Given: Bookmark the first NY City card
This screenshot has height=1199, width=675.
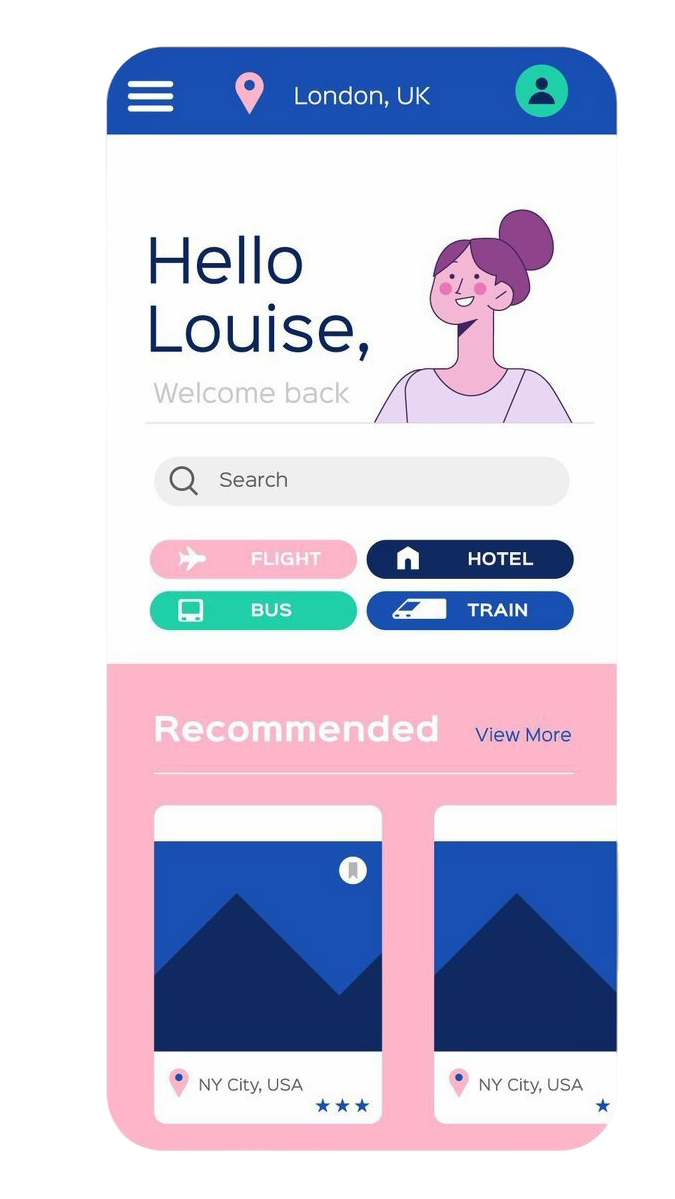Looking at the screenshot, I should tap(352, 870).
